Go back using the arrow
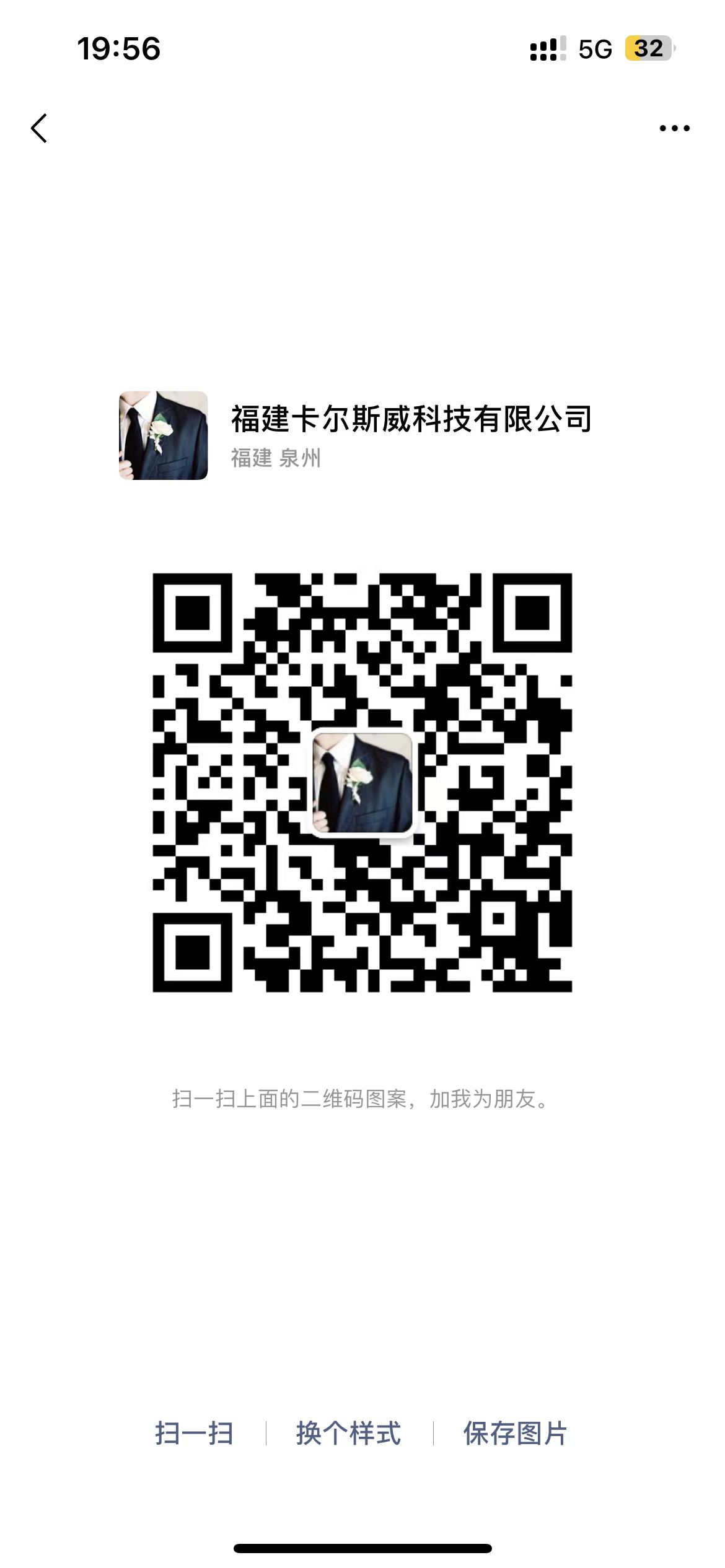Screen dimensions: 725x1568 pos(39,128)
